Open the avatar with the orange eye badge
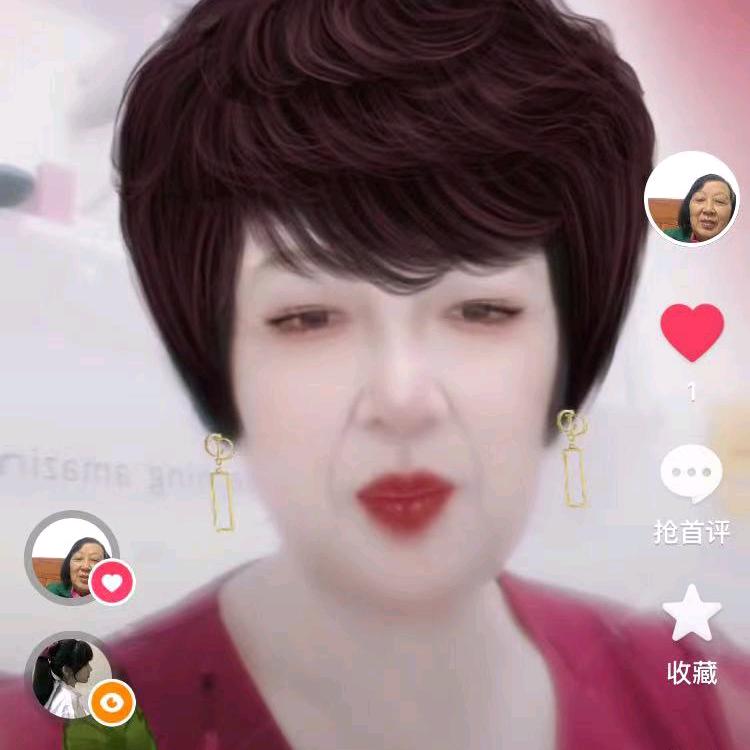 tap(68, 676)
